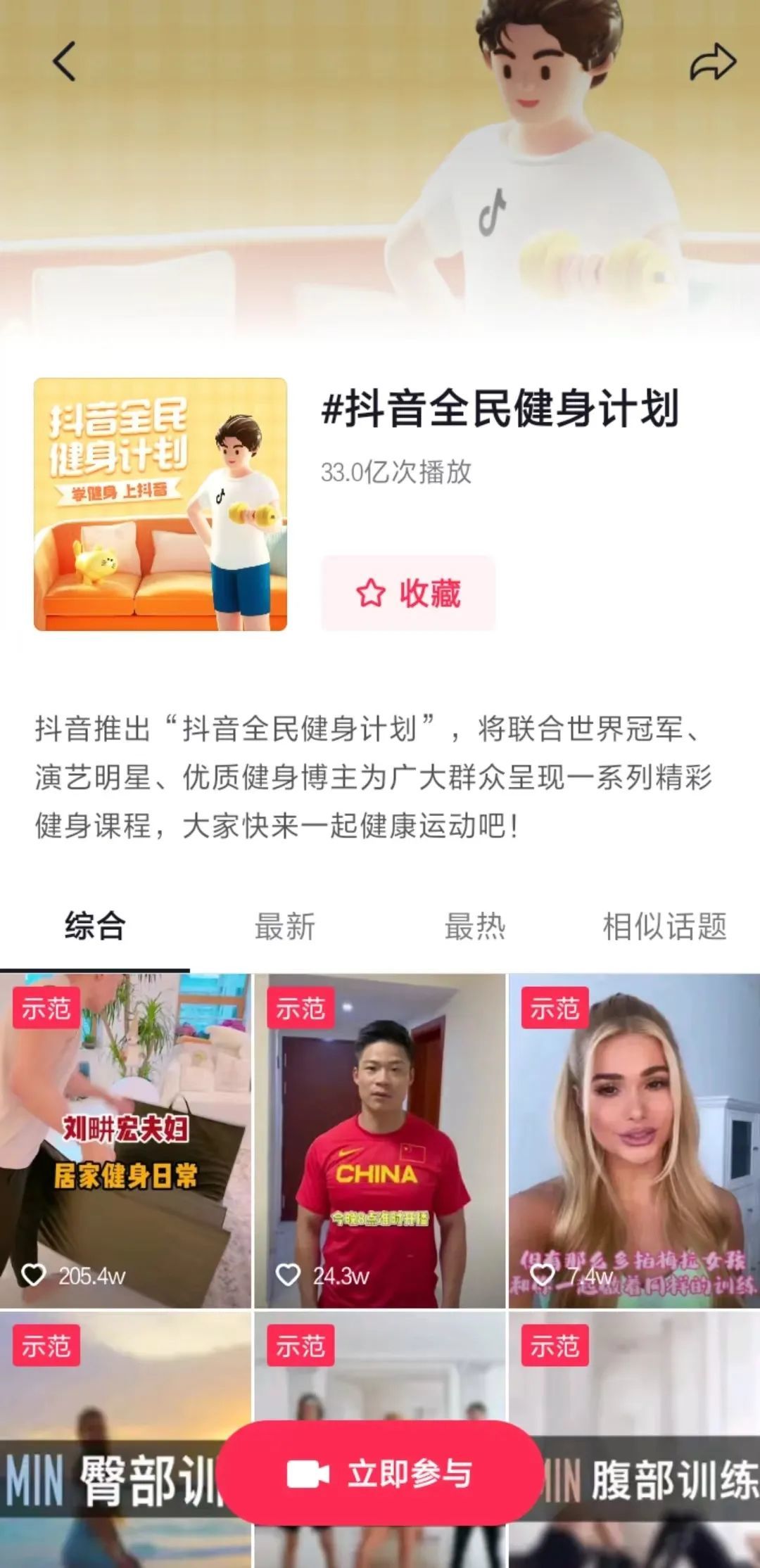760x1568 pixels.
Task: Go back using the top-left arrow
Action: click(64, 61)
